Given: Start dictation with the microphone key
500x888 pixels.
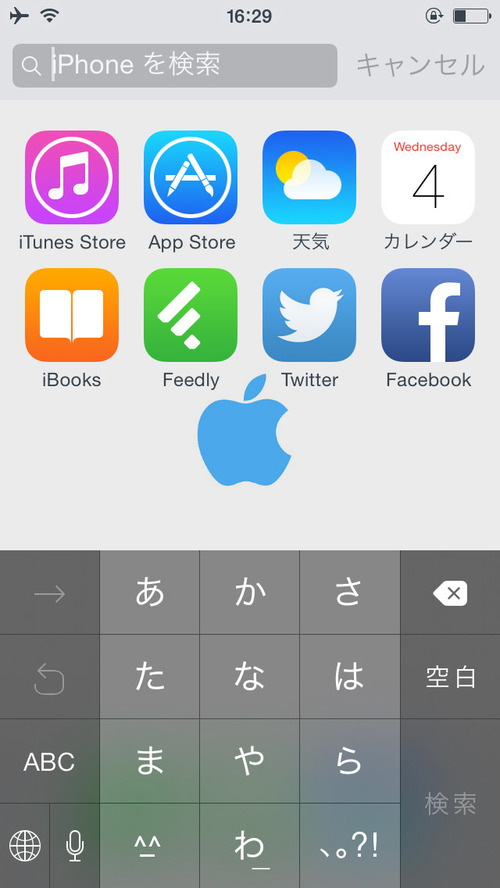Looking at the screenshot, I should pos(75,846).
